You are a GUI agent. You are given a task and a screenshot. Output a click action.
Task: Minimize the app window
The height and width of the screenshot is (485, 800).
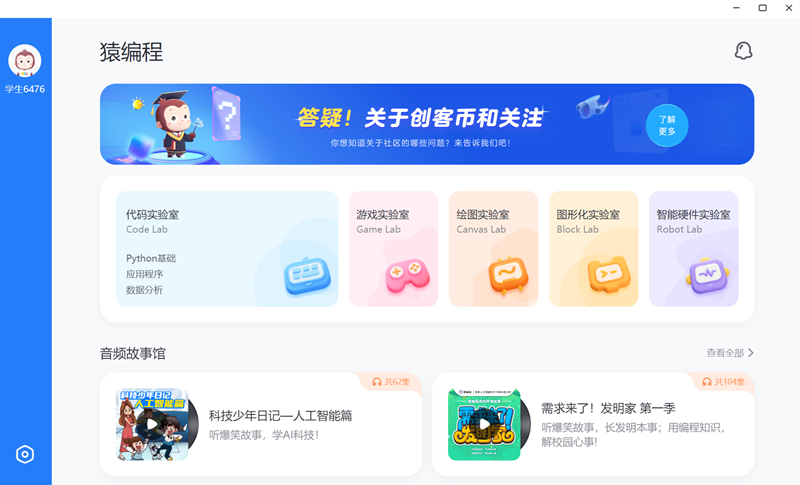point(737,8)
